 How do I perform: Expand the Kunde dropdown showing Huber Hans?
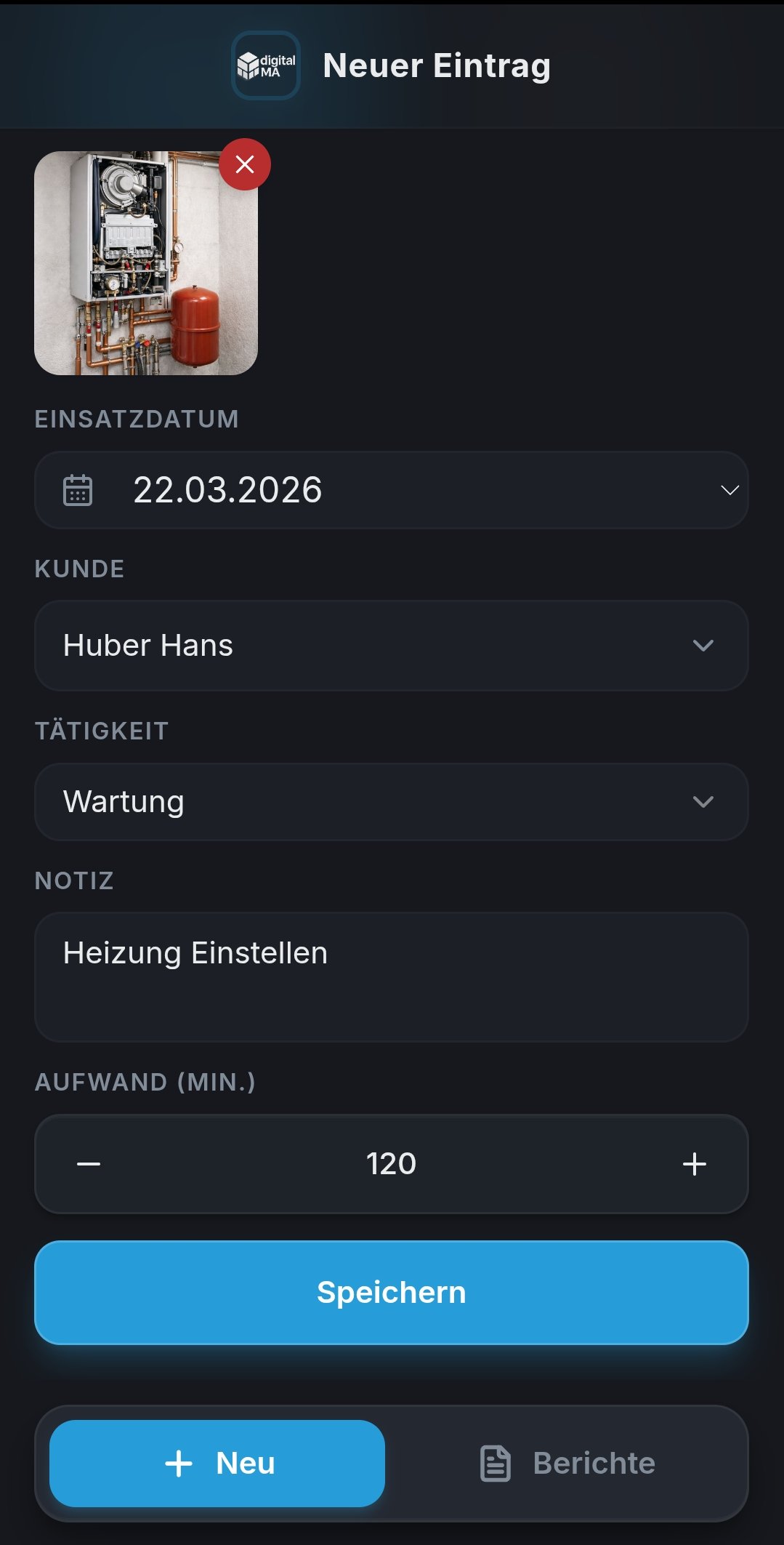pyautogui.click(x=392, y=645)
